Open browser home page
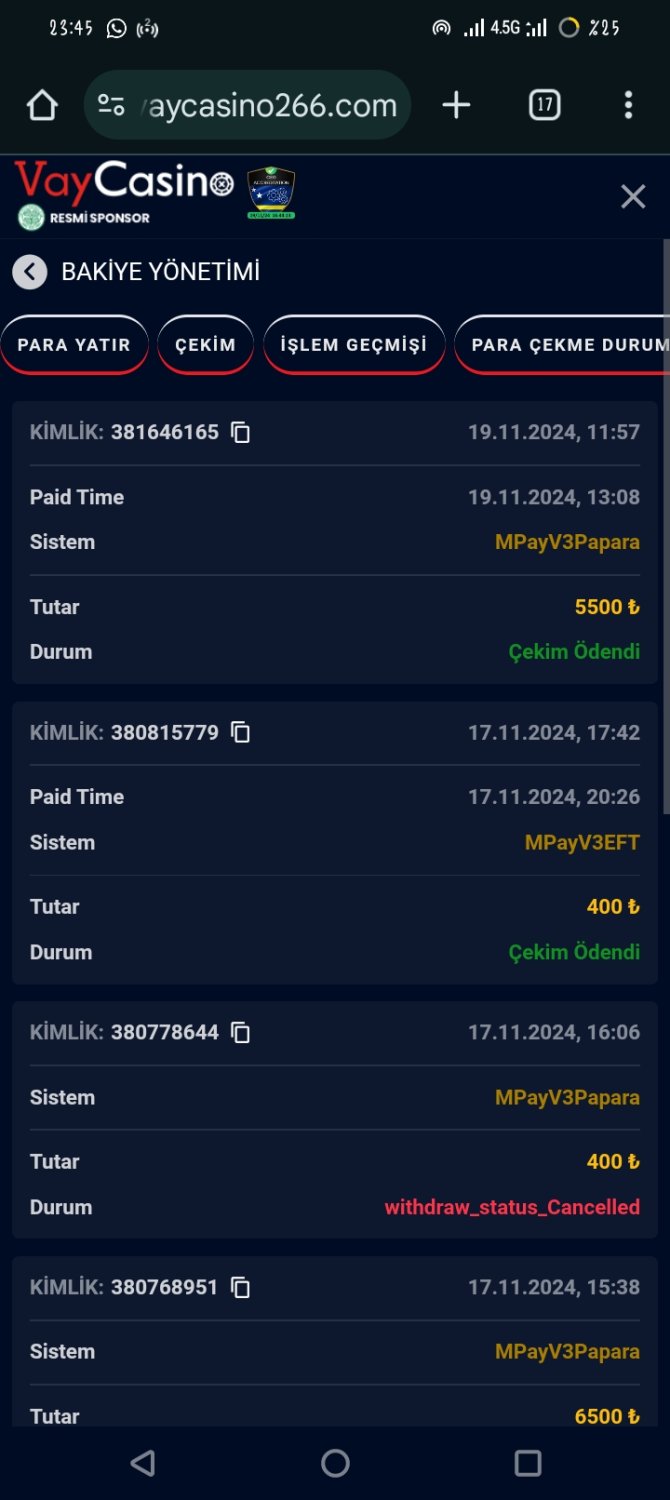Image resolution: width=670 pixels, height=1500 pixels. pos(42,105)
